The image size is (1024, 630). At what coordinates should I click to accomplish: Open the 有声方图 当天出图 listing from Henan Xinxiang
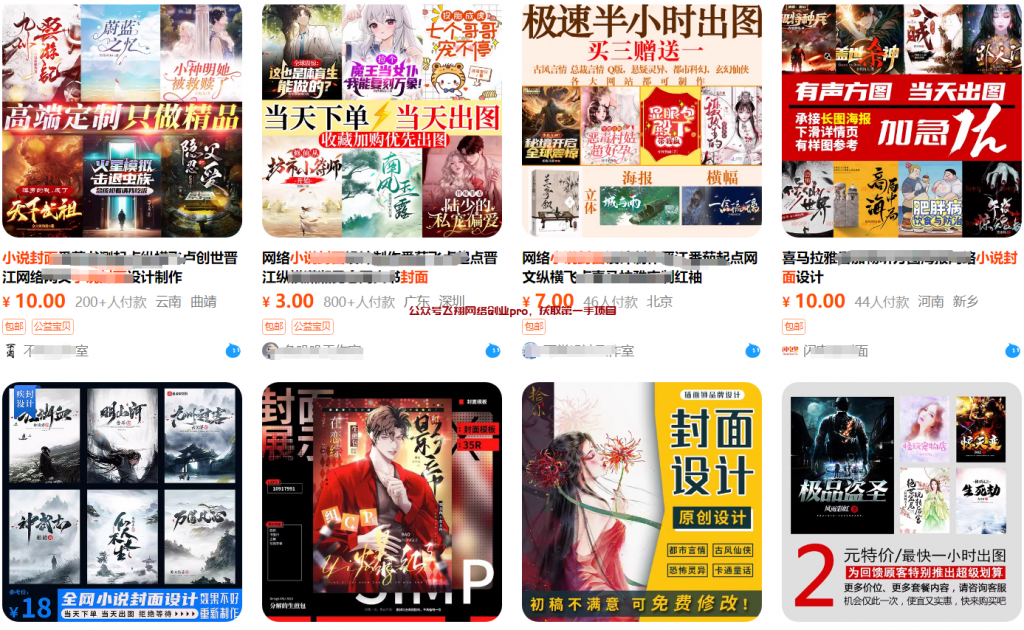(902, 120)
